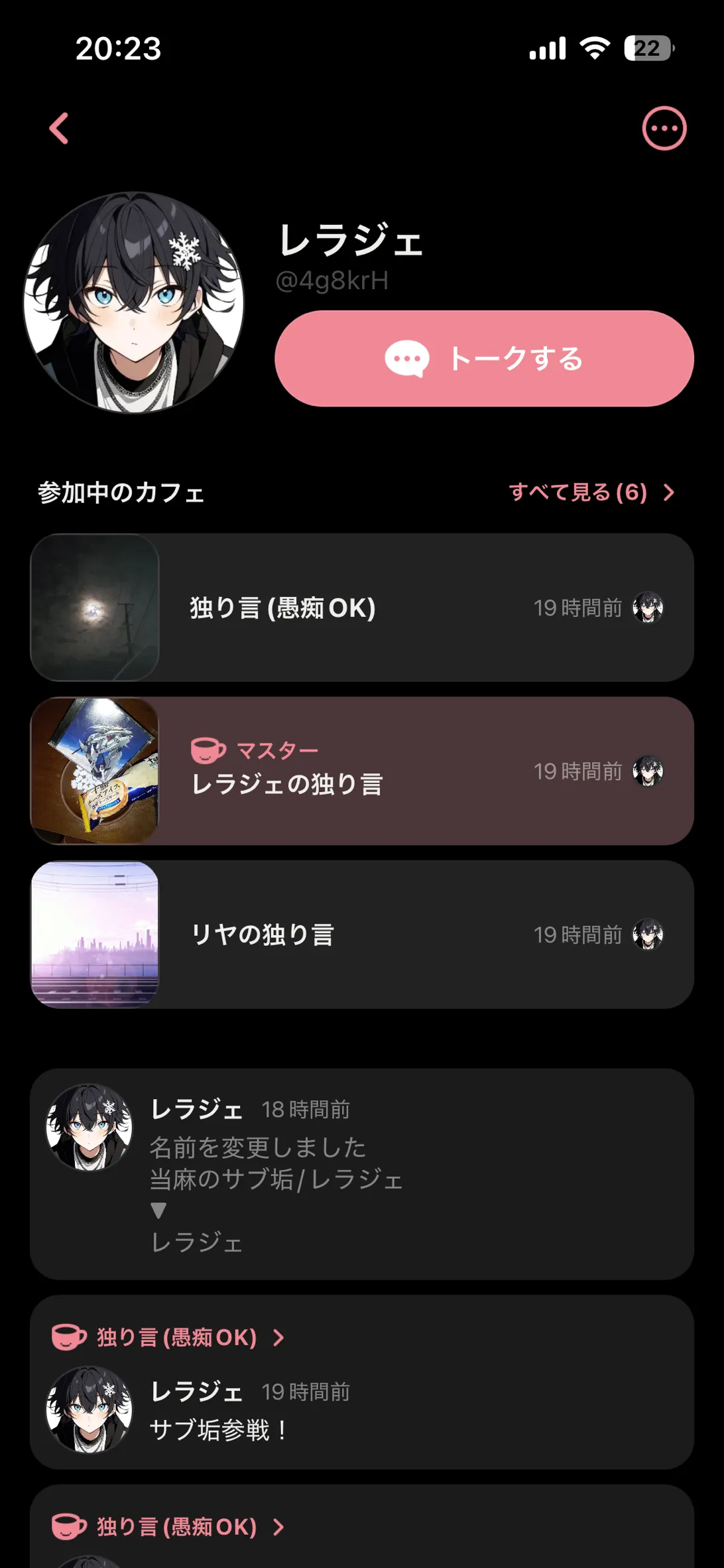View レラジェ's large profile picture
Image resolution: width=724 pixels, height=1568 pixels.
133,302
